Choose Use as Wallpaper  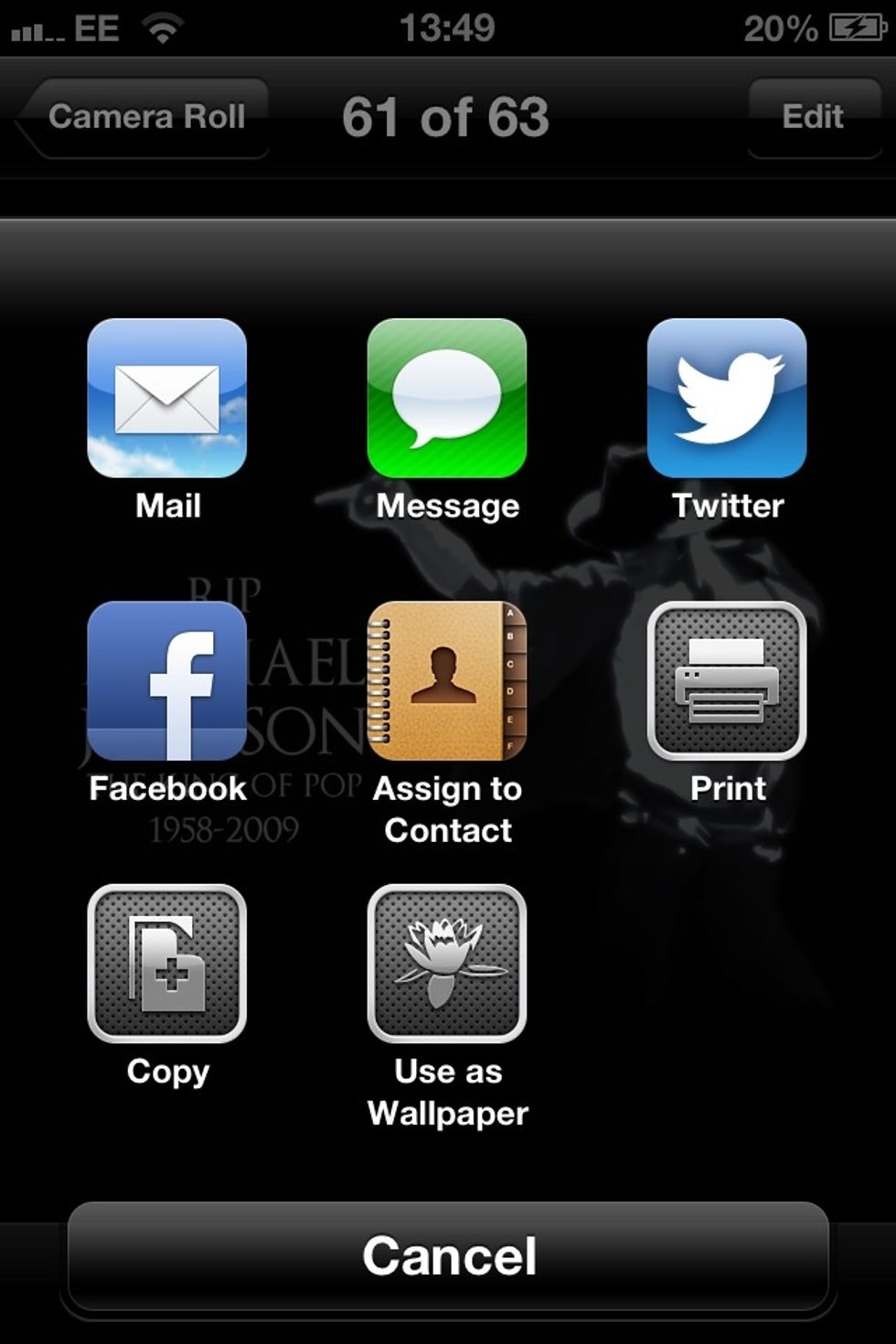(x=447, y=963)
